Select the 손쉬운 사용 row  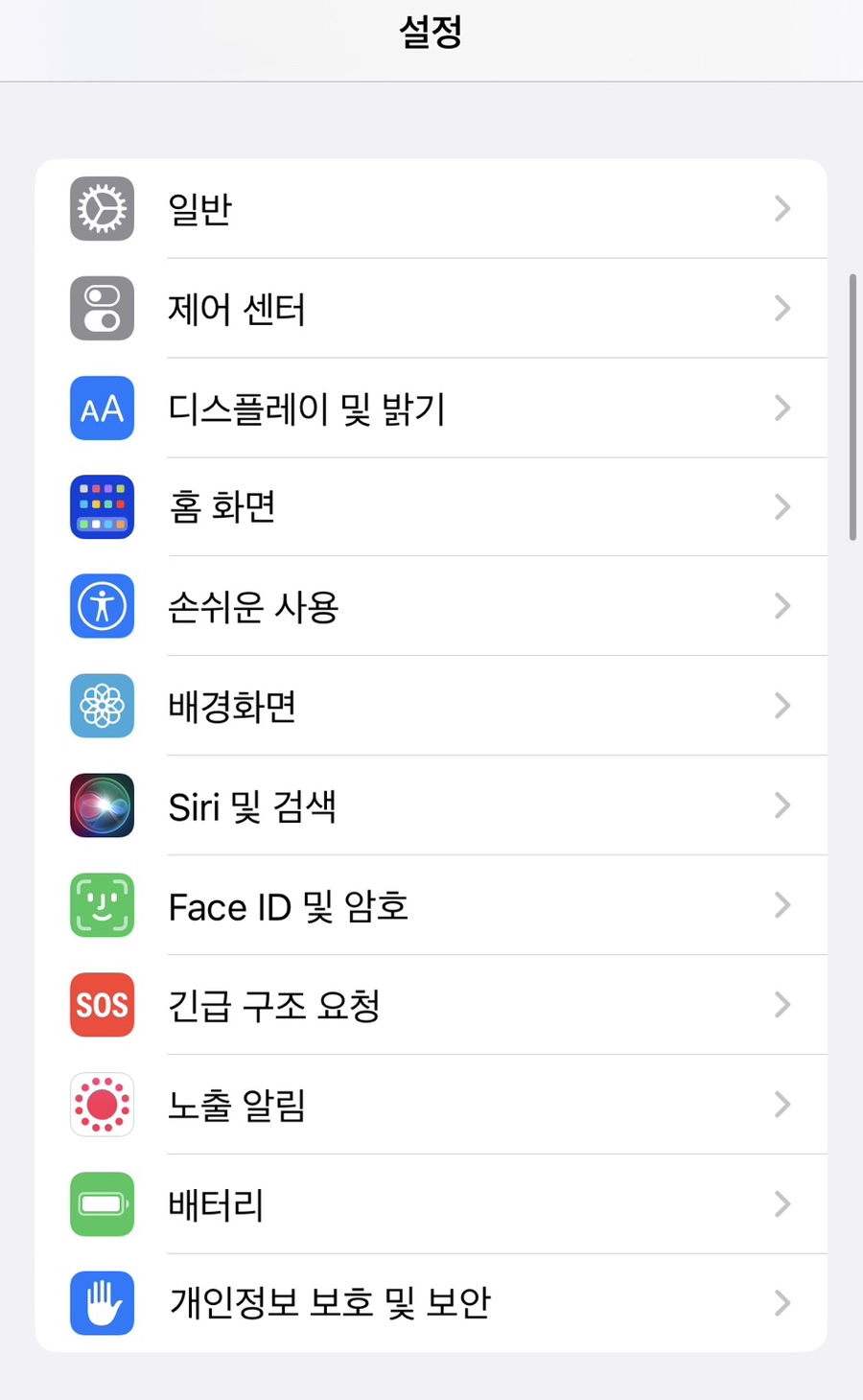point(431,607)
